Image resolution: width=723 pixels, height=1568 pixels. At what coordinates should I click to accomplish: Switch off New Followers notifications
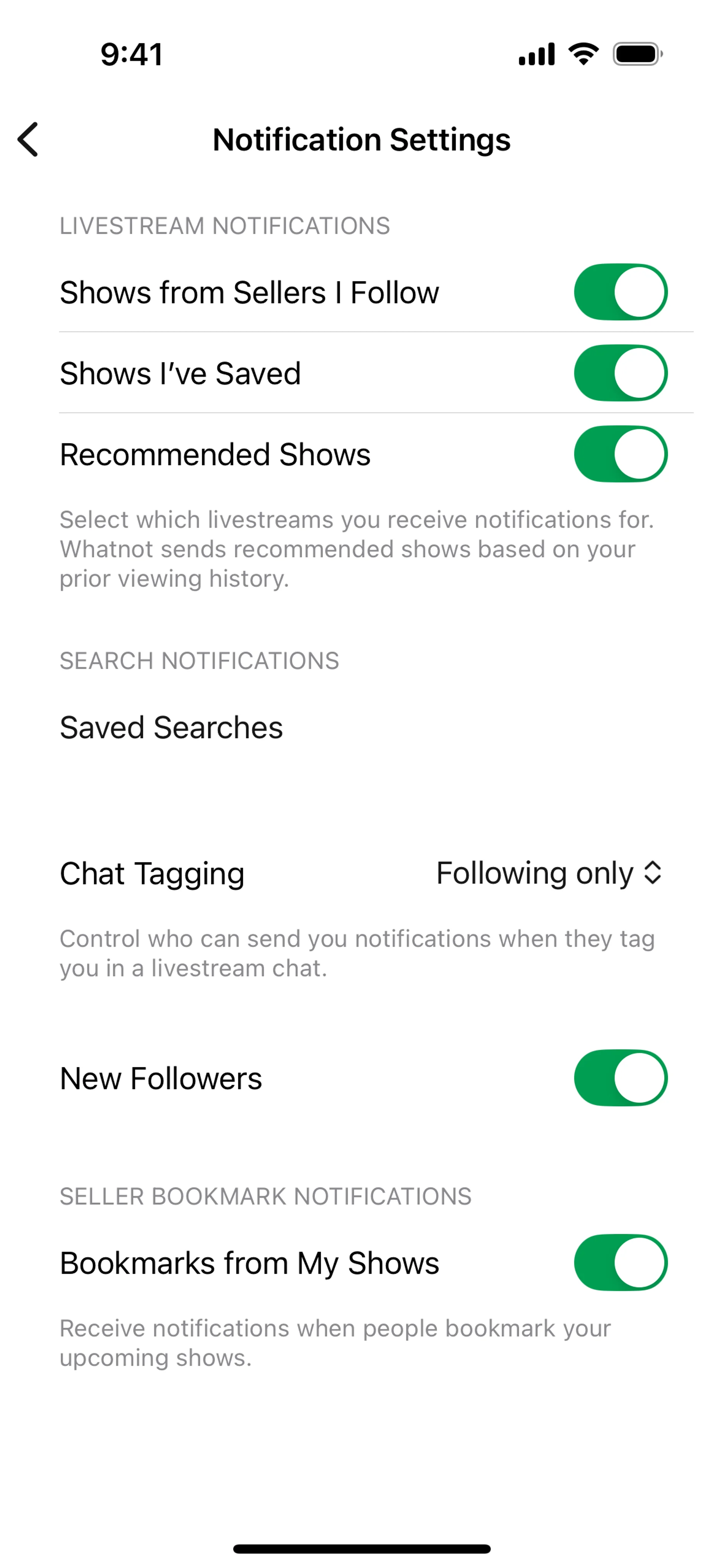click(x=620, y=1078)
